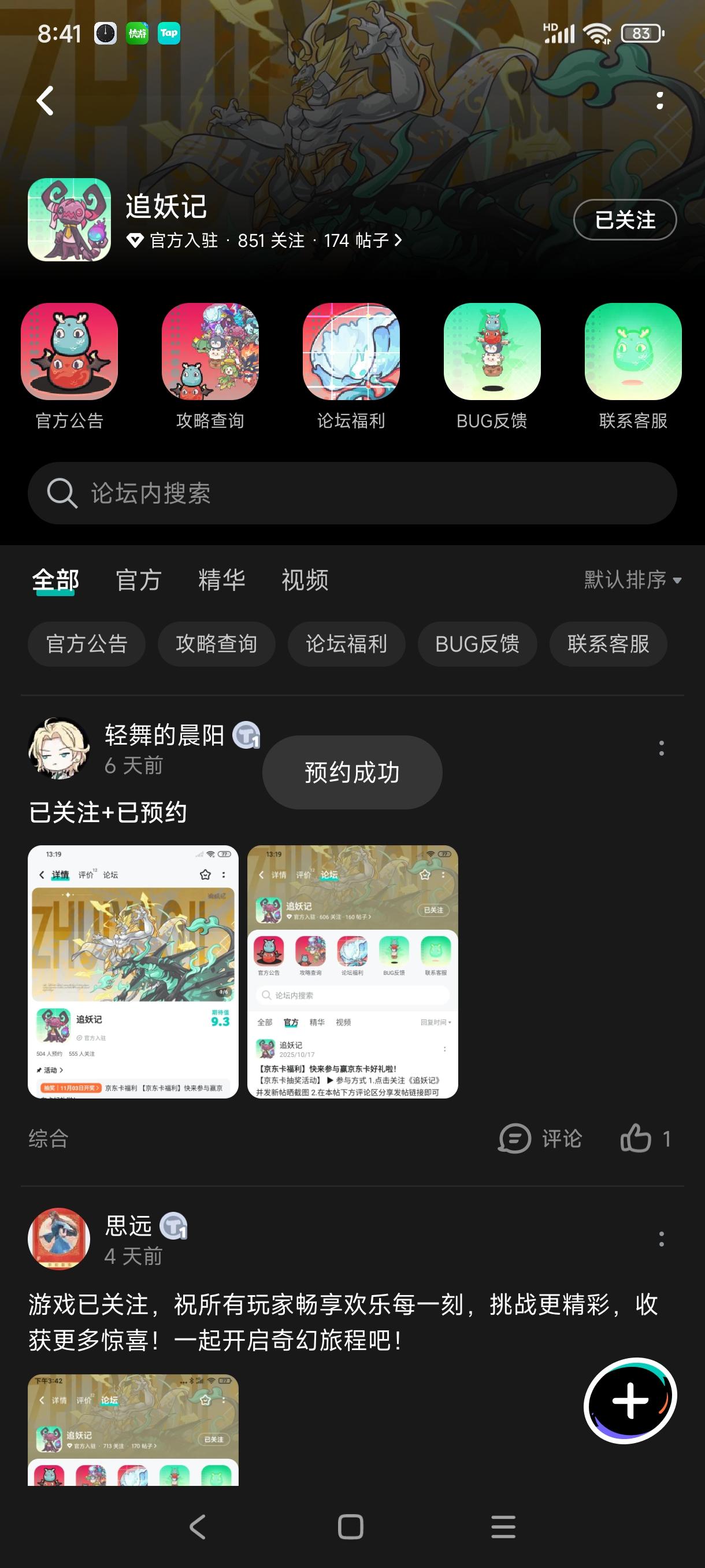The width and height of the screenshot is (705, 1568).
Task: Open comments on 轻舞的晨阳's post
Action: pyautogui.click(x=541, y=1138)
